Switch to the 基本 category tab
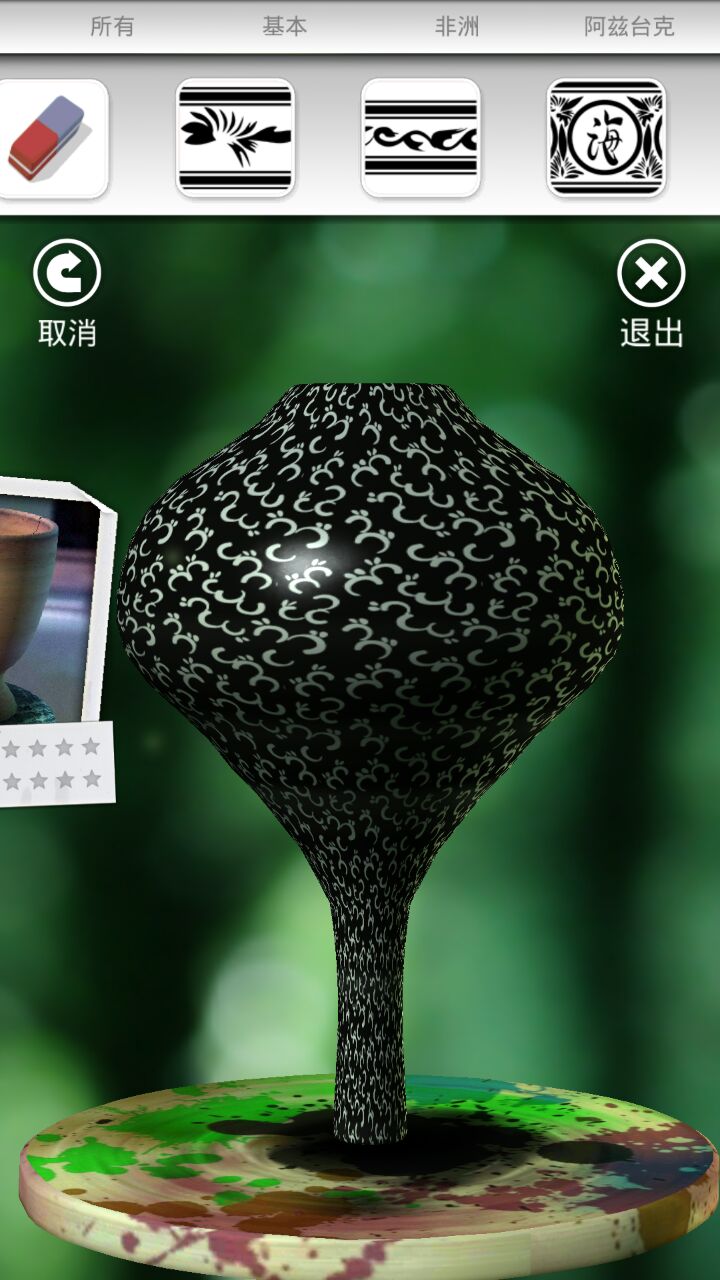The image size is (720, 1280). [x=284, y=27]
